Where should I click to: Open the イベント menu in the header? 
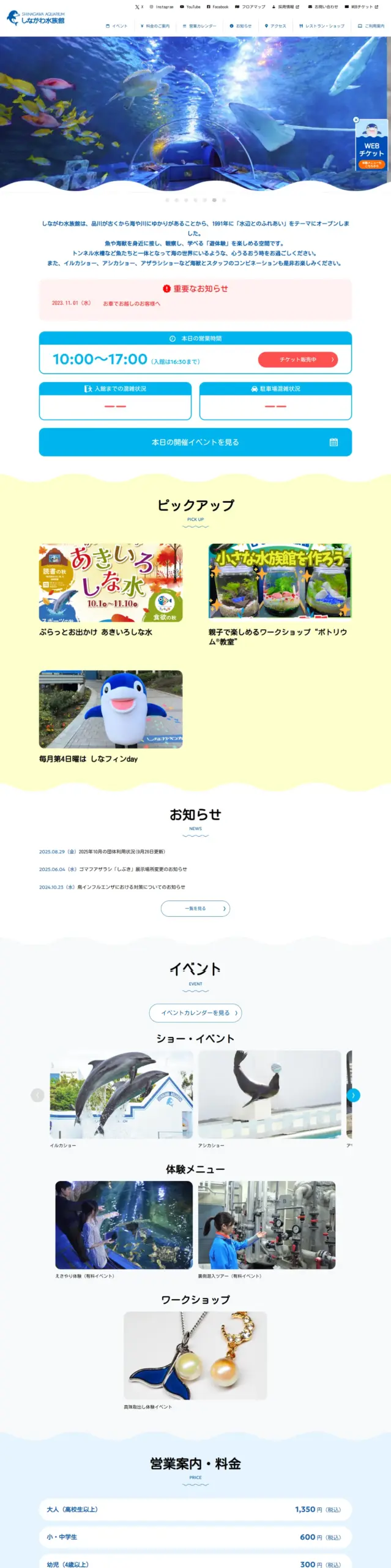point(117,26)
